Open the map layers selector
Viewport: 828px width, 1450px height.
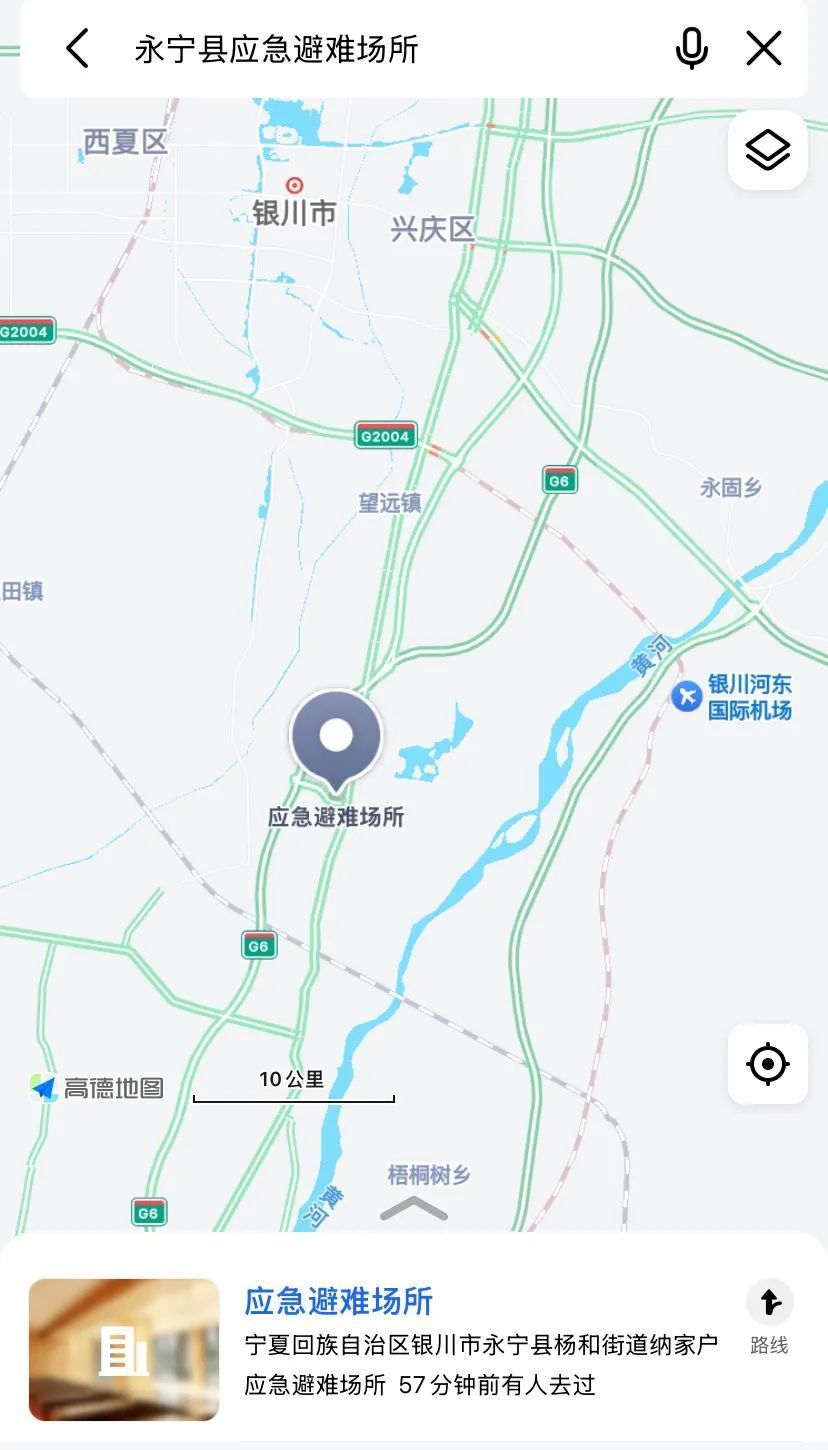click(x=768, y=150)
